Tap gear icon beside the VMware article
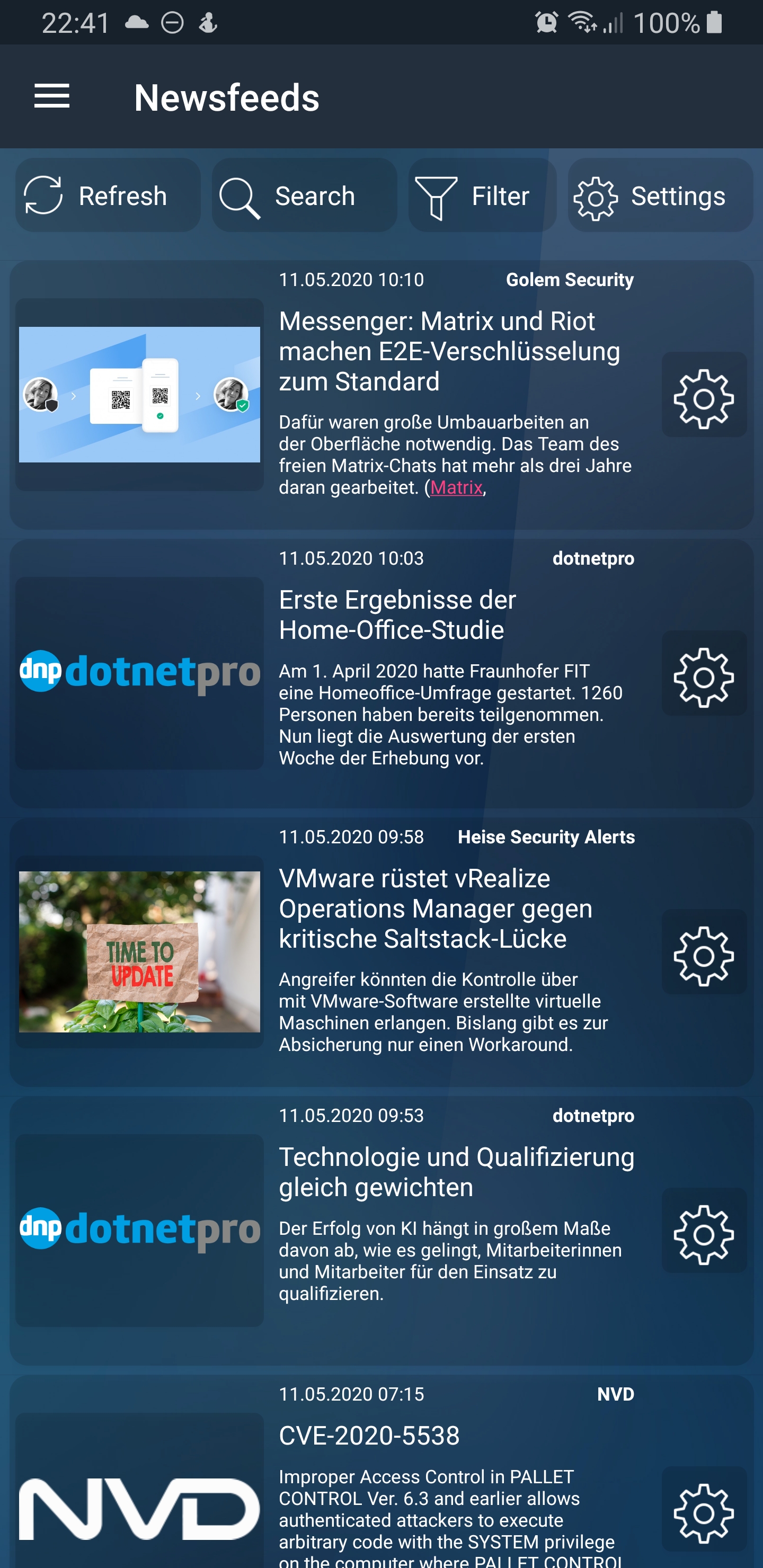 point(703,952)
